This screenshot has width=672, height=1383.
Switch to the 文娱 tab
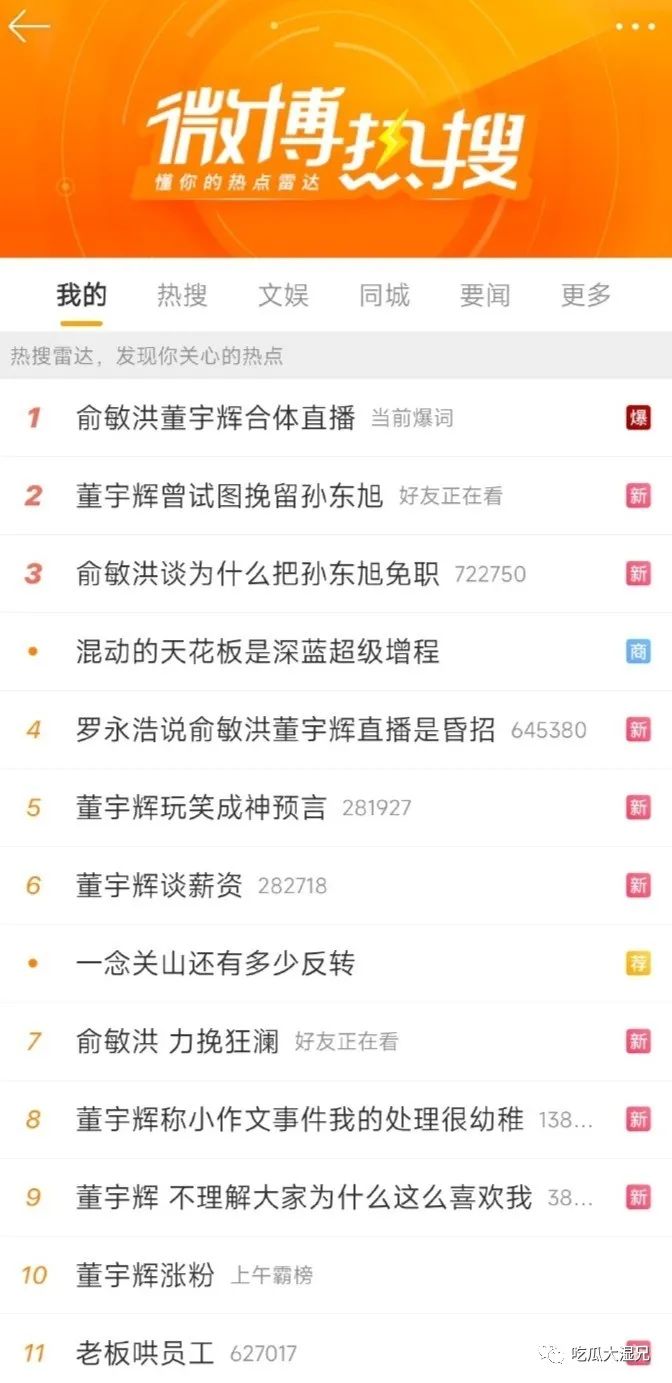(x=283, y=295)
